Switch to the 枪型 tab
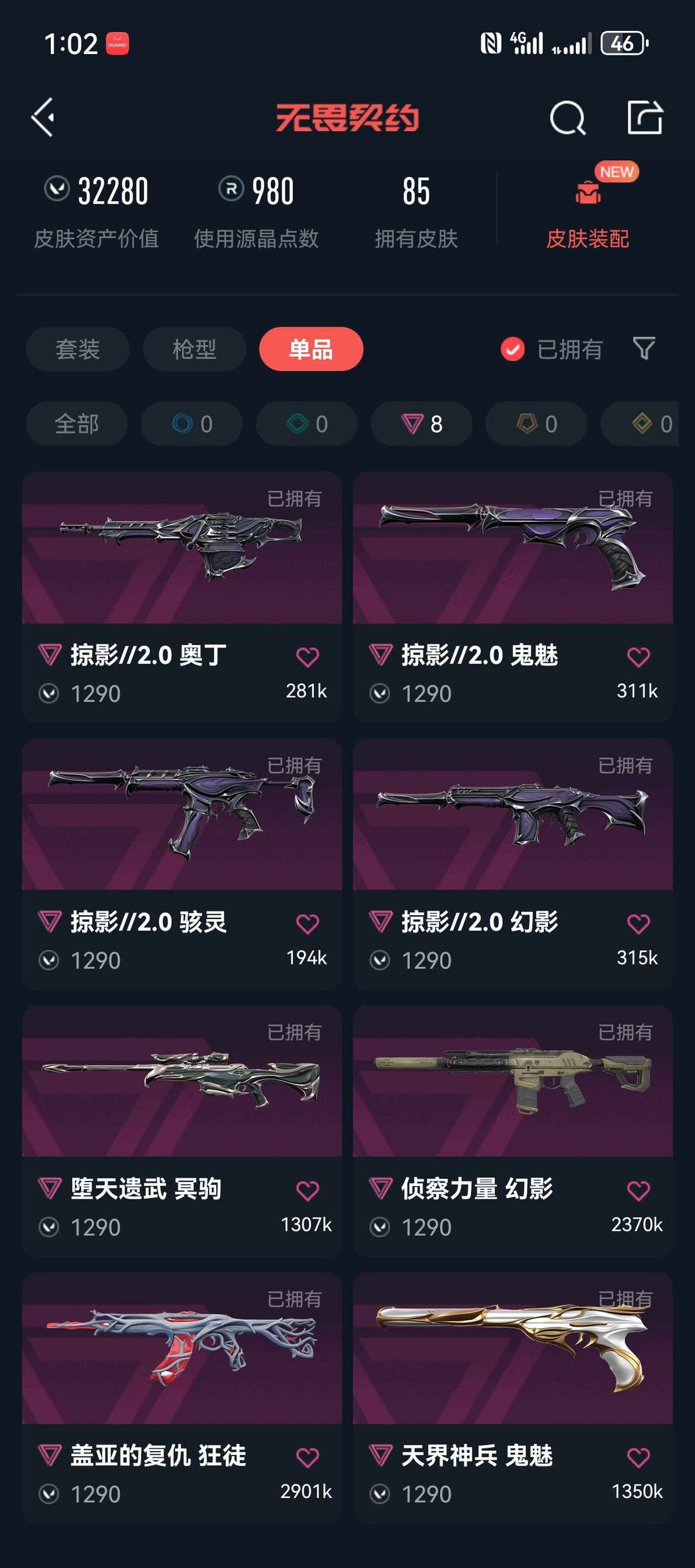Screen dimensions: 695x1568 tap(194, 349)
